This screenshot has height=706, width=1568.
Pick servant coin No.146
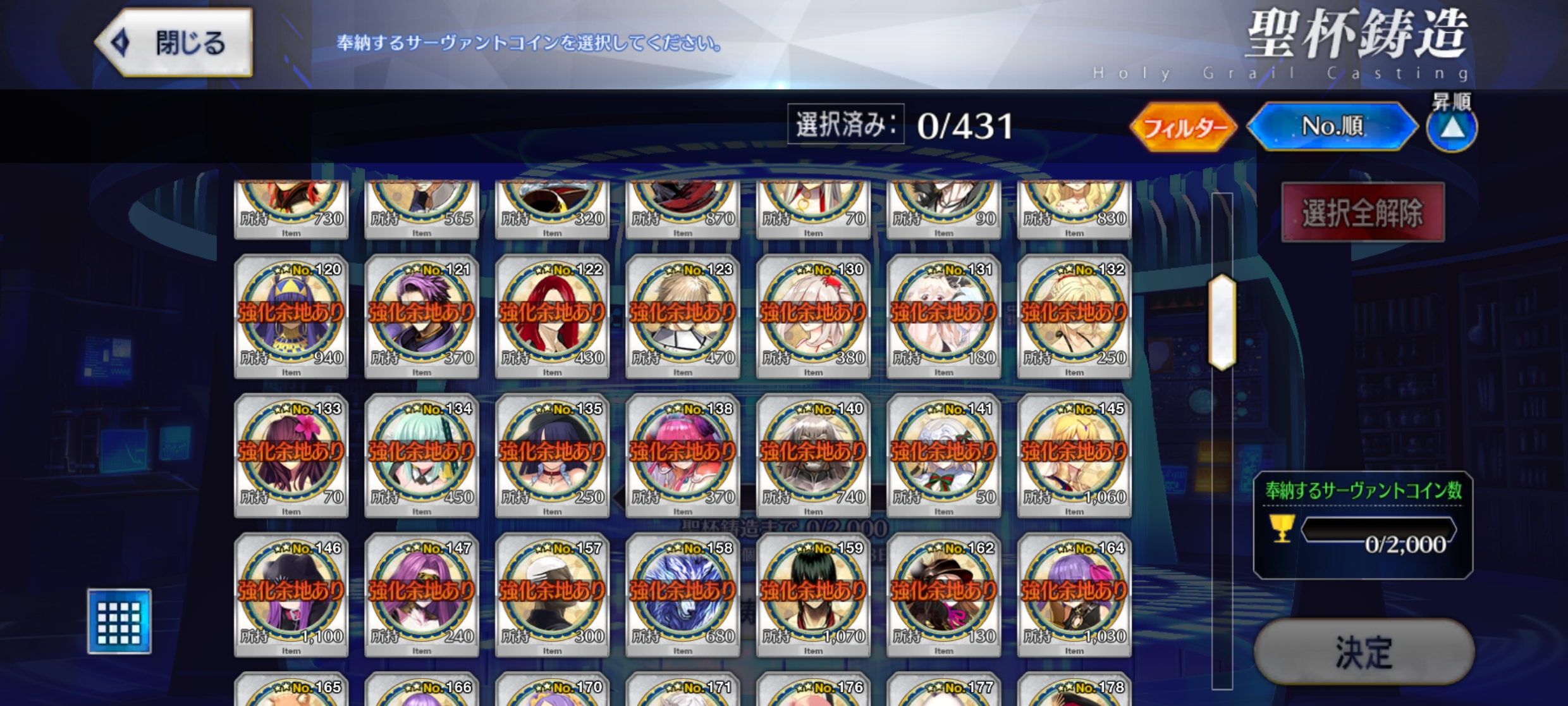(291, 595)
